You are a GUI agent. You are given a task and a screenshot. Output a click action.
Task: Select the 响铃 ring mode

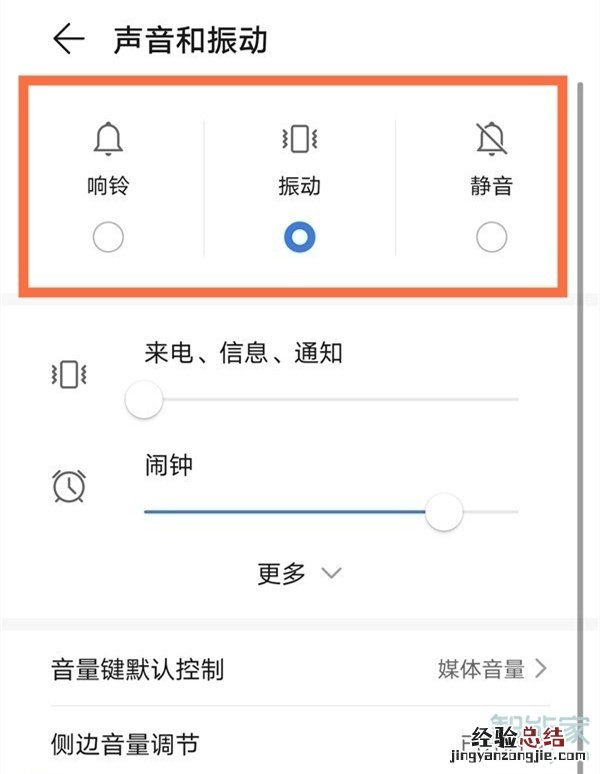(108, 237)
